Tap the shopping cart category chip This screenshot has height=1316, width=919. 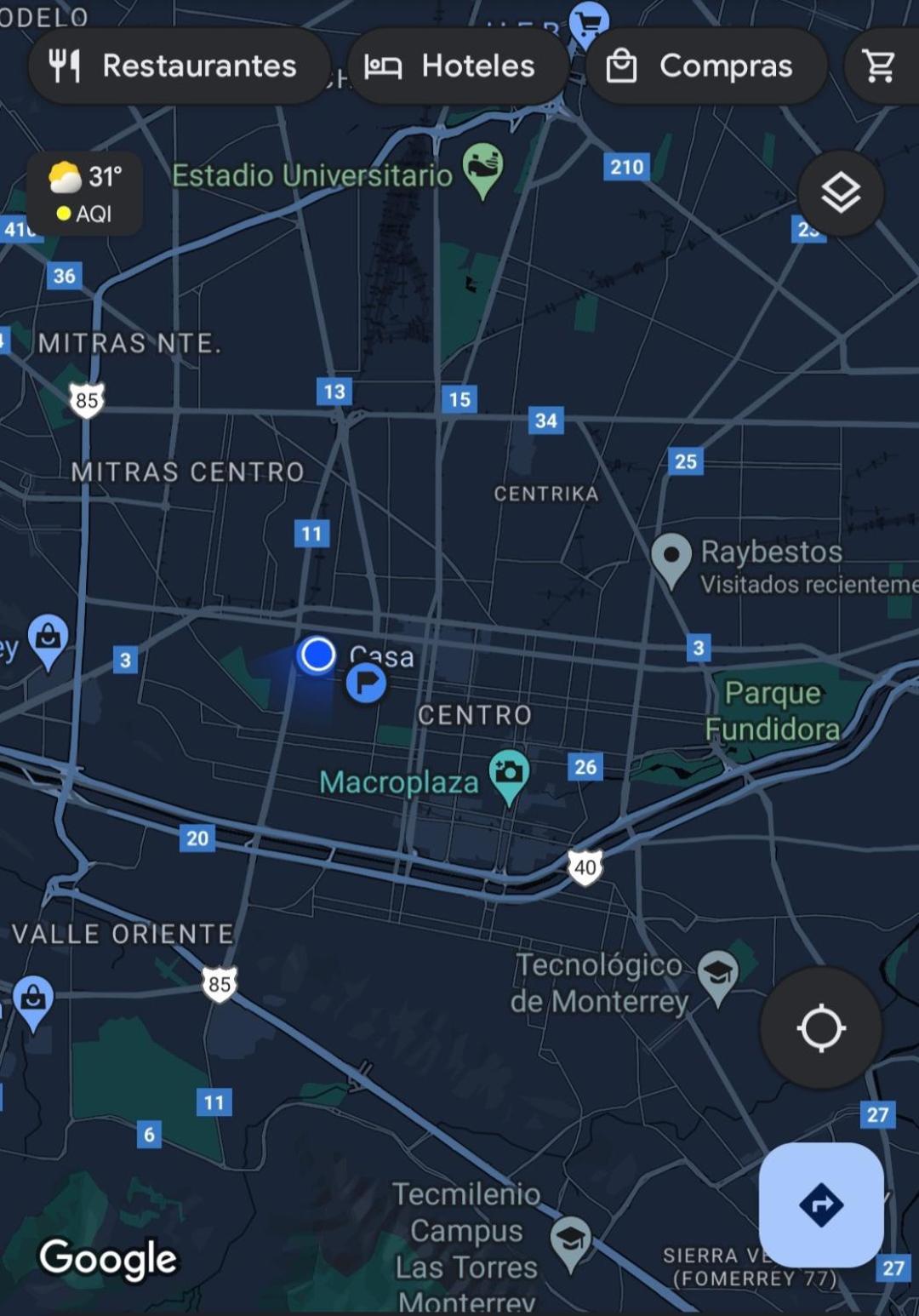[880, 66]
